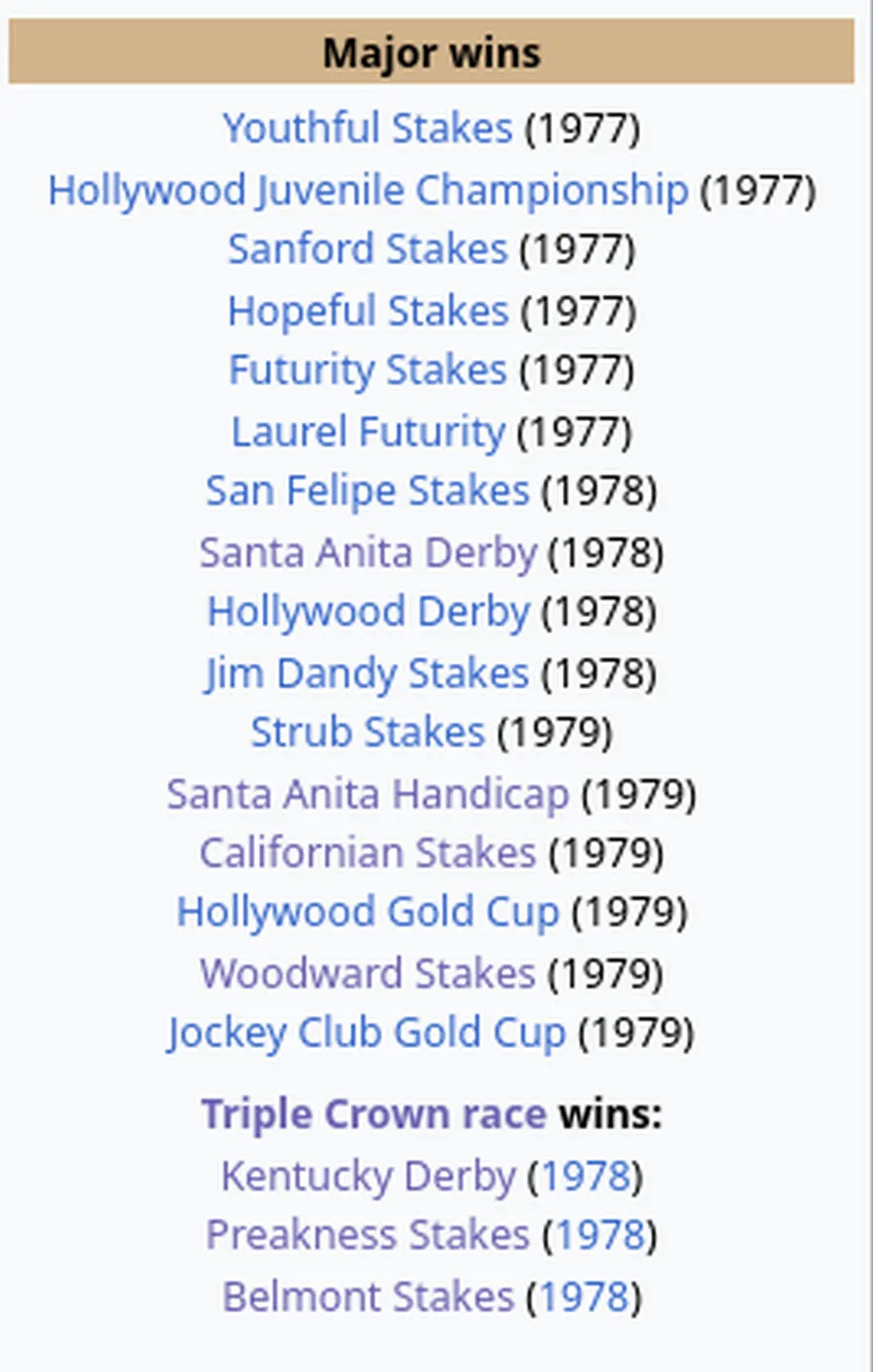Screen dimensions: 873x1372
Task: Open the Laurel Futurity link
Action: 368,431
